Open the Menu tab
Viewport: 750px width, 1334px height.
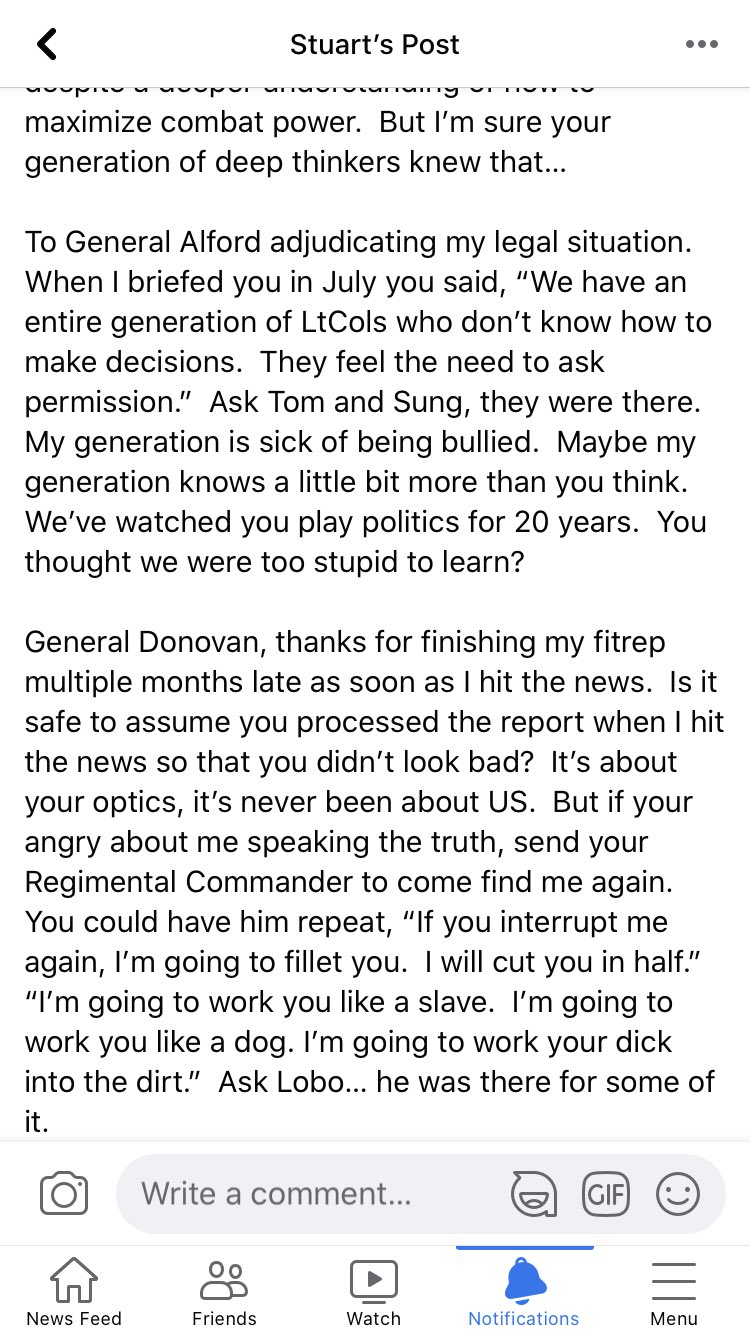[674, 1291]
